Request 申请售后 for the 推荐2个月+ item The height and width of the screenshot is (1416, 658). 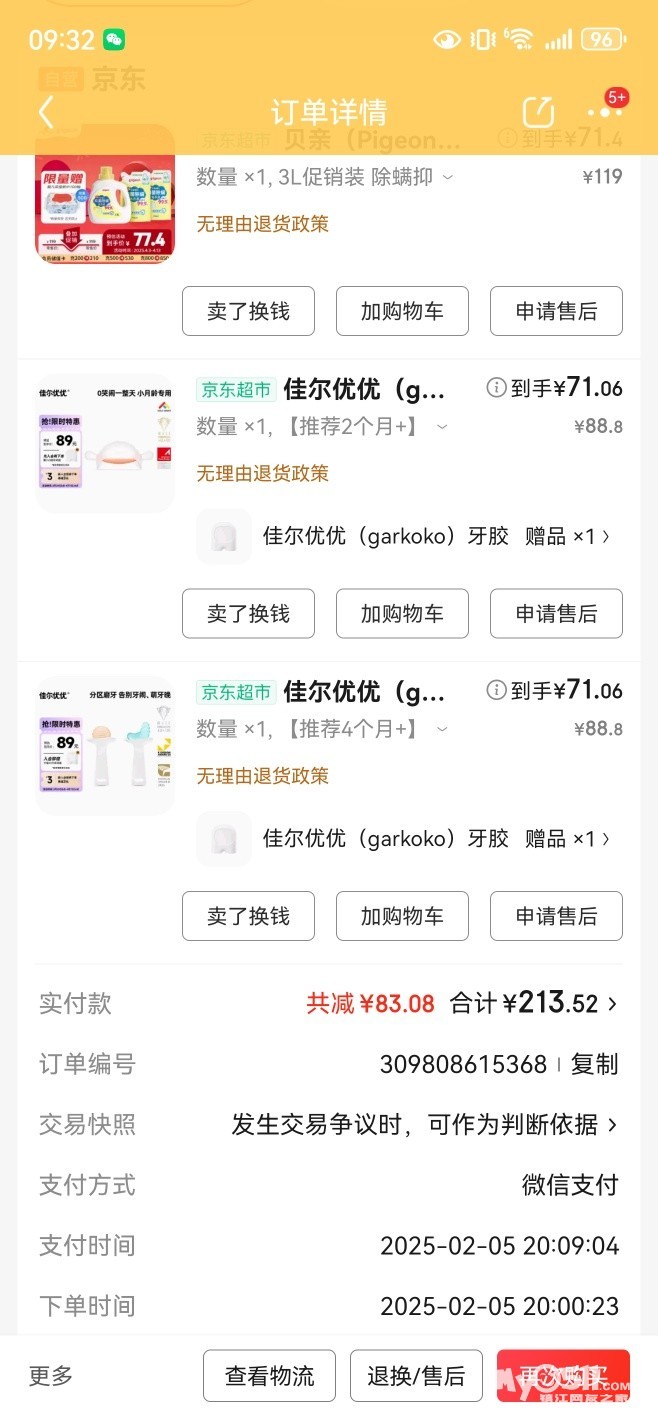click(x=556, y=613)
